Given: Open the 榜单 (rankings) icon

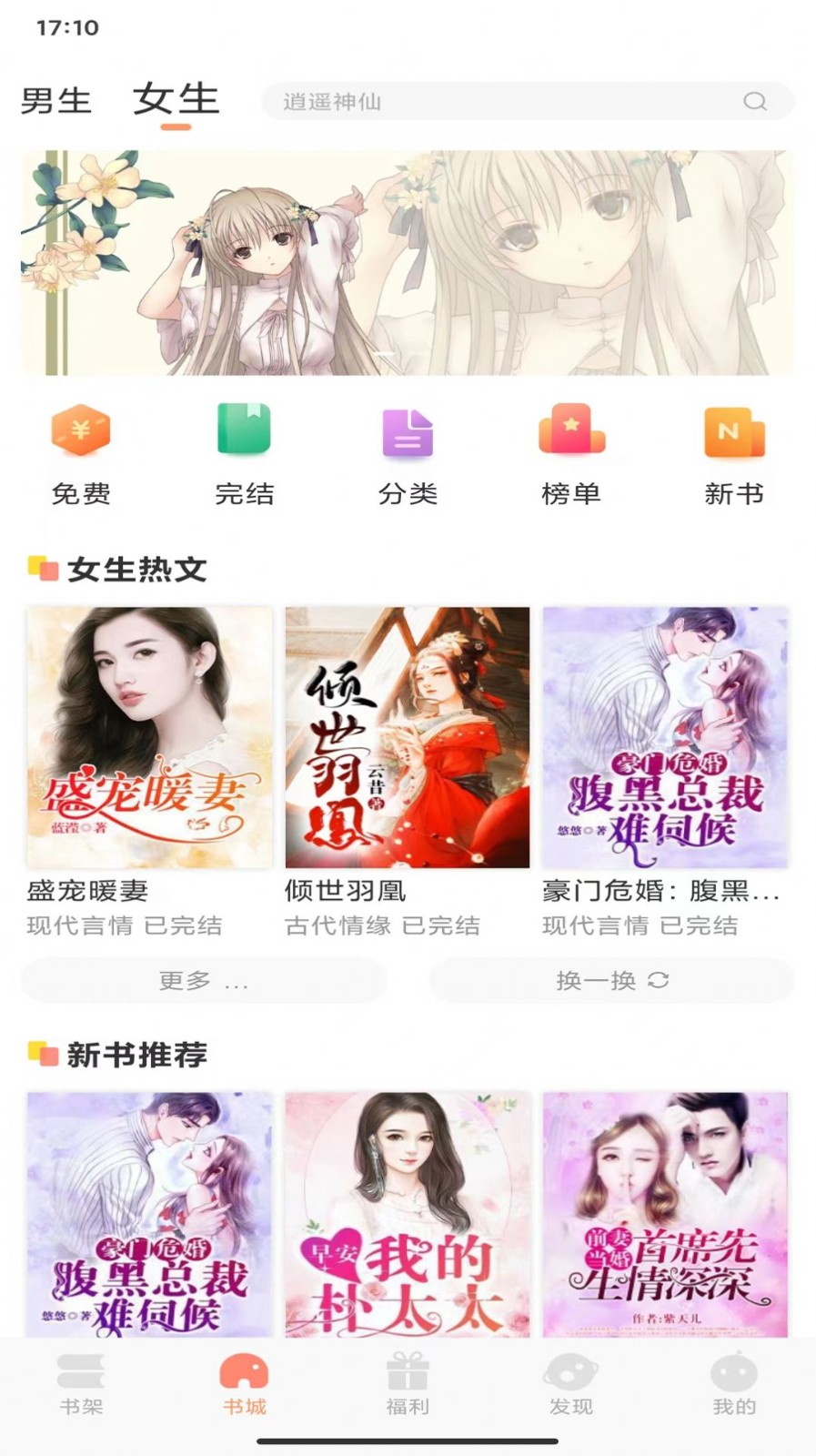Looking at the screenshot, I should [x=570, y=432].
